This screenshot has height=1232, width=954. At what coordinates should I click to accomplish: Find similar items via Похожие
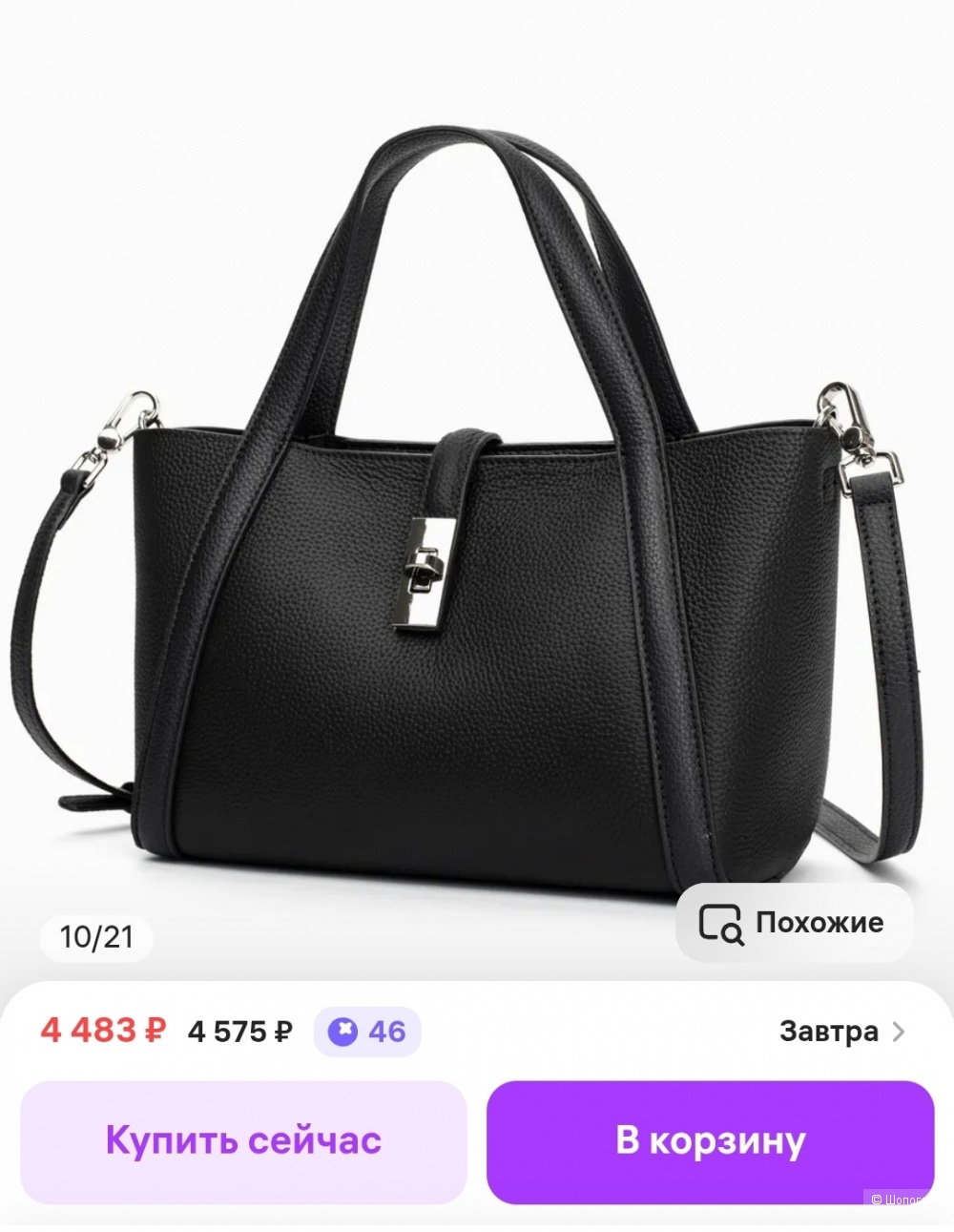[x=794, y=923]
